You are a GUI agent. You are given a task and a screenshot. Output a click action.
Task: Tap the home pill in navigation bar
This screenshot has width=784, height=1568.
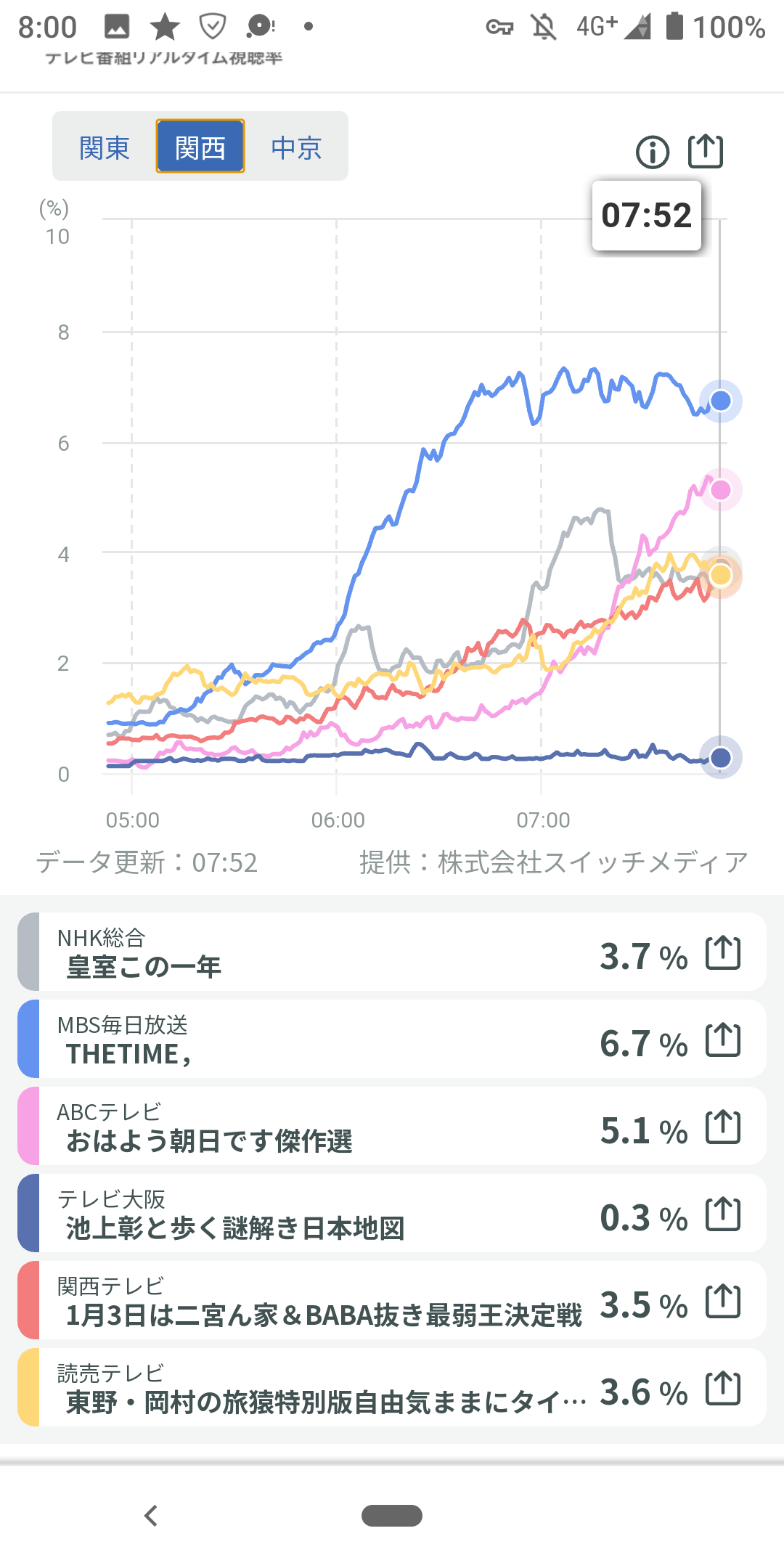(x=392, y=1516)
